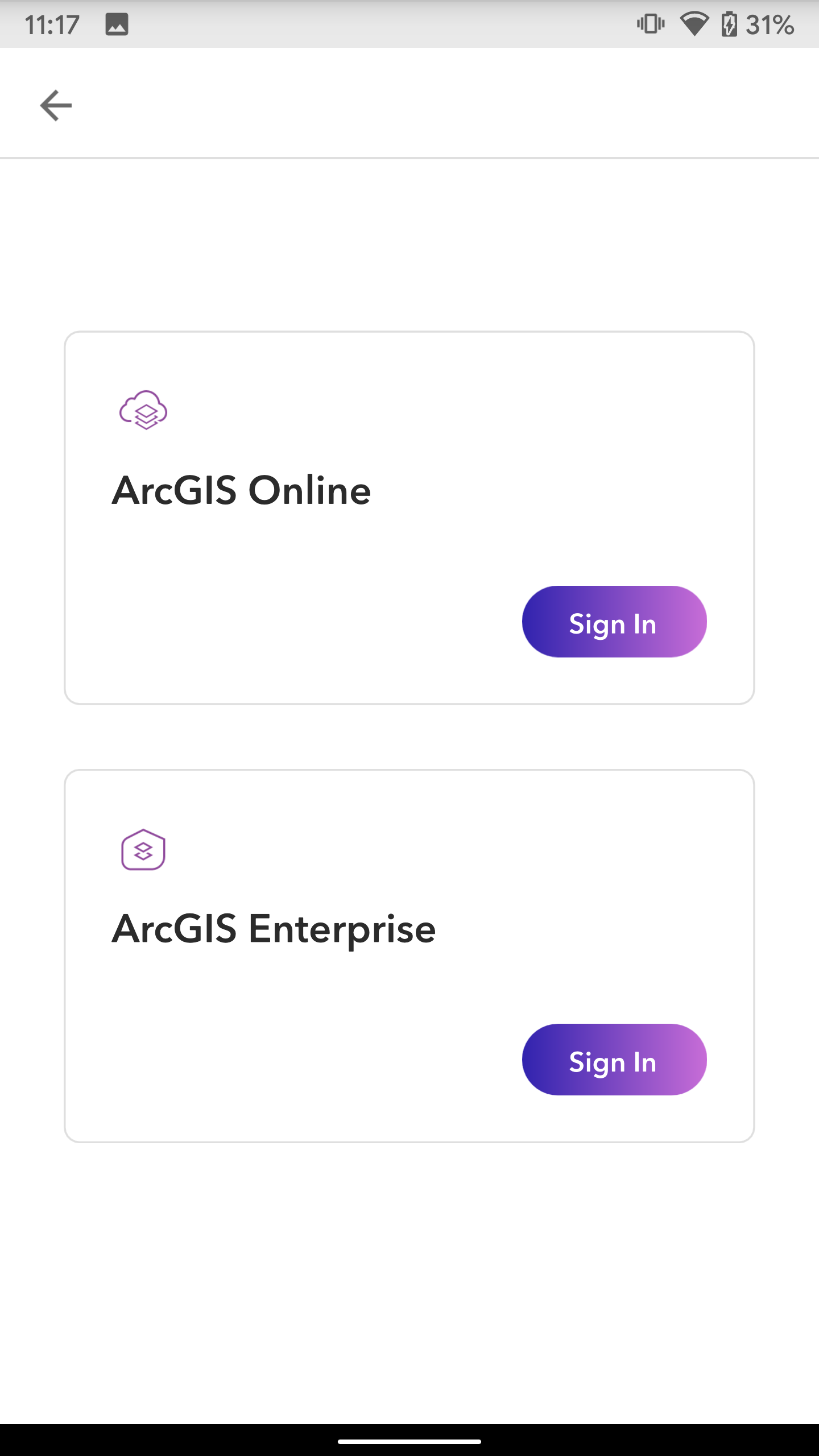Tap the status bar to expand notifications
Screen dimensions: 819x1456
[409, 24]
